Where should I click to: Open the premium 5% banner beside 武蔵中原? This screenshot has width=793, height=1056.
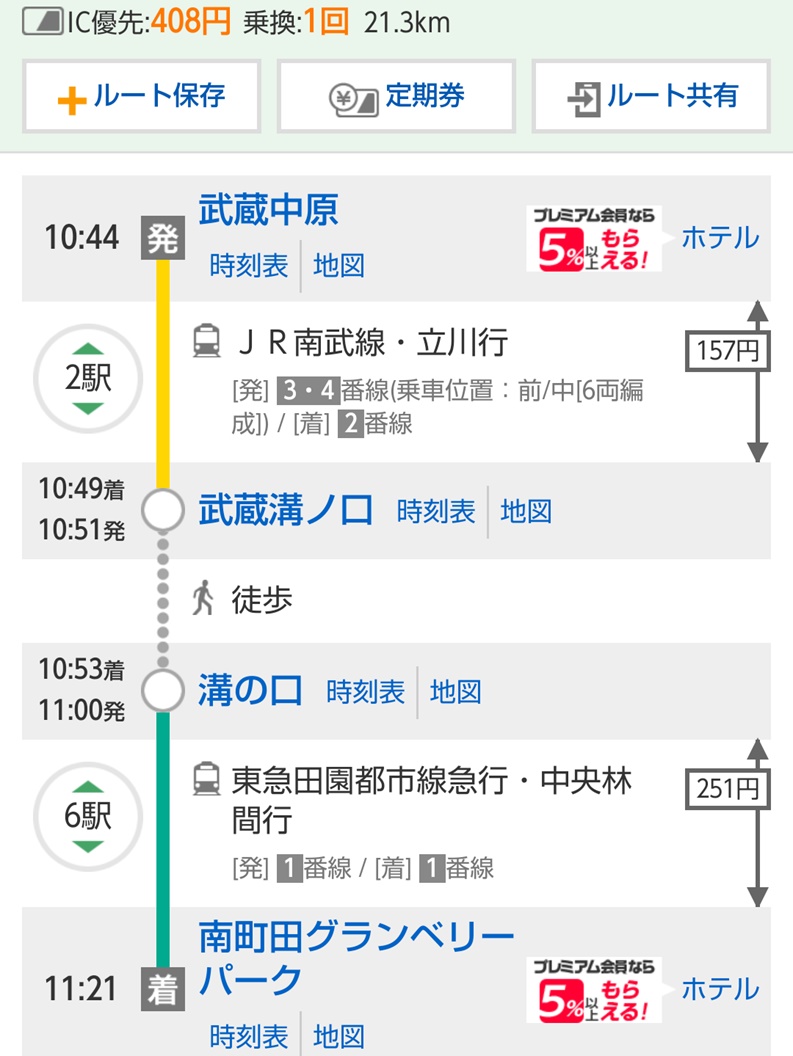coord(596,238)
